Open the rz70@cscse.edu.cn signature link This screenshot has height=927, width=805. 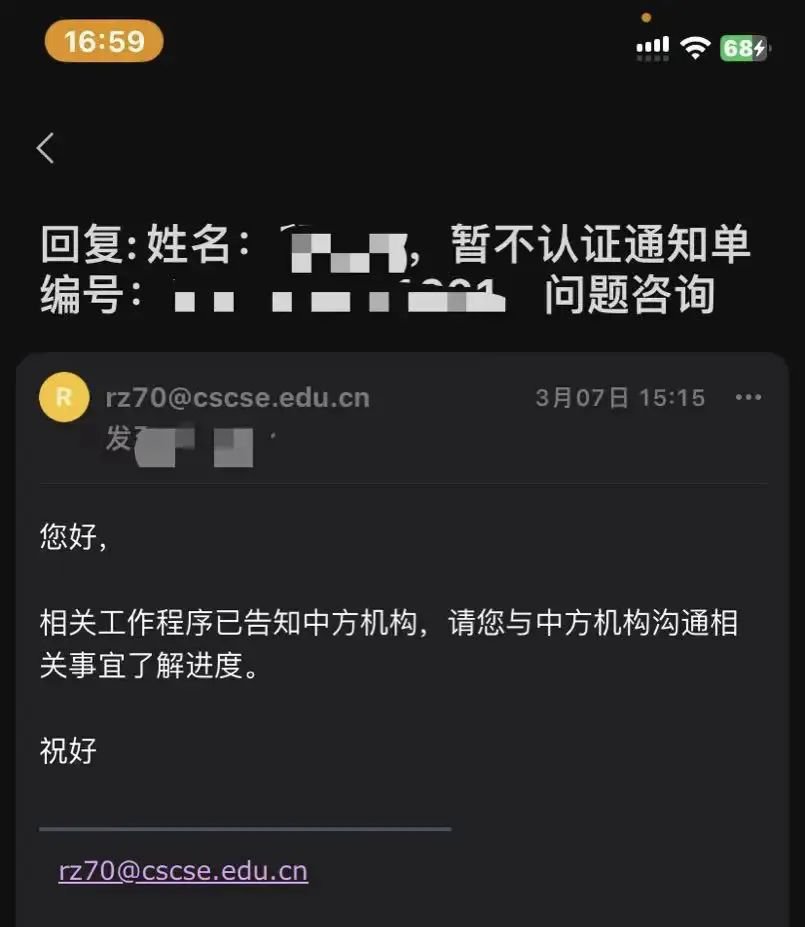click(183, 870)
